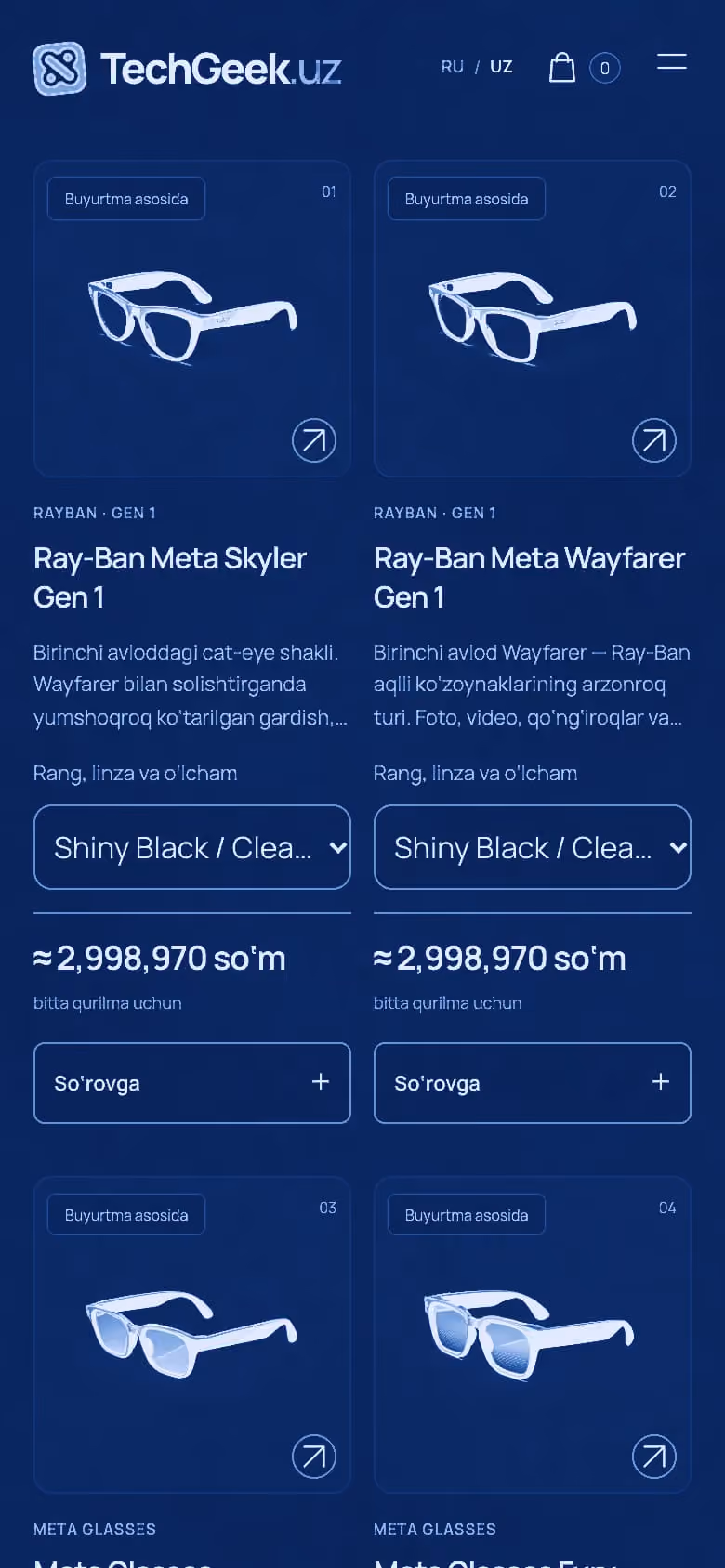725x1568 pixels.
Task: Switch language to RU
Action: [453, 67]
